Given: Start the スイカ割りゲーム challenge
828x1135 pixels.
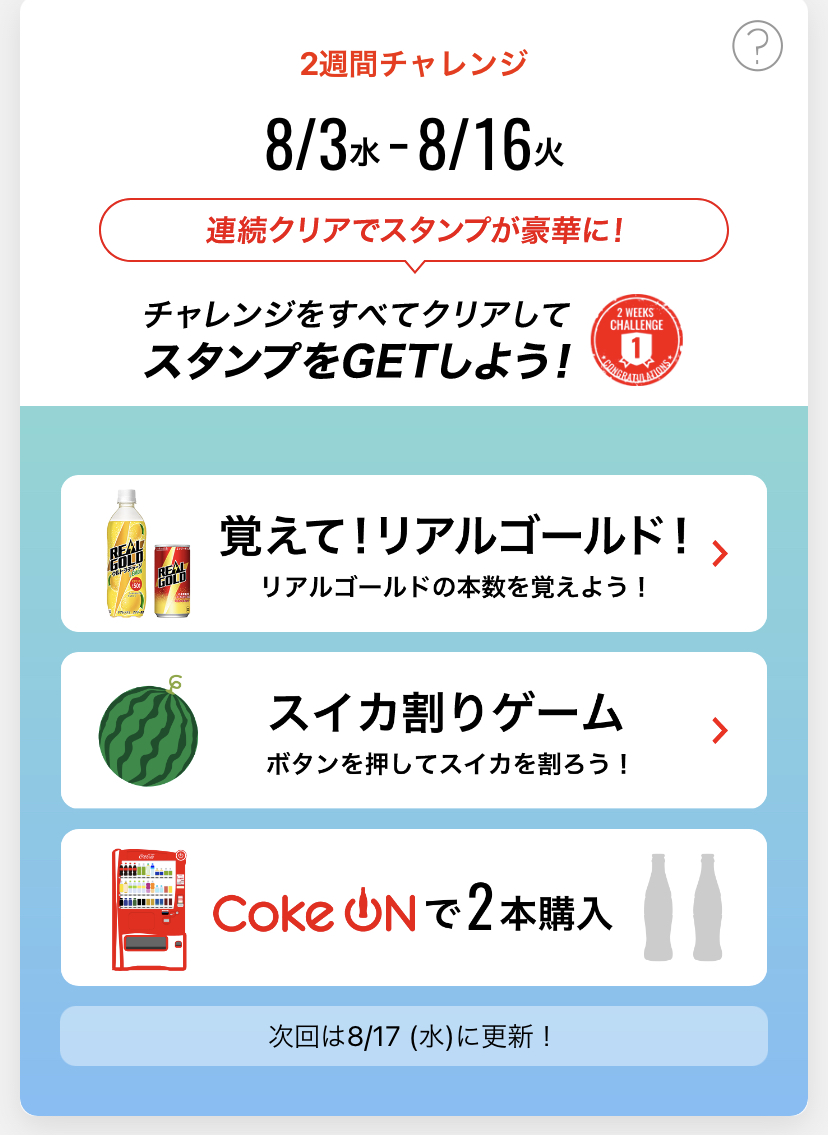Looking at the screenshot, I should point(414,731).
